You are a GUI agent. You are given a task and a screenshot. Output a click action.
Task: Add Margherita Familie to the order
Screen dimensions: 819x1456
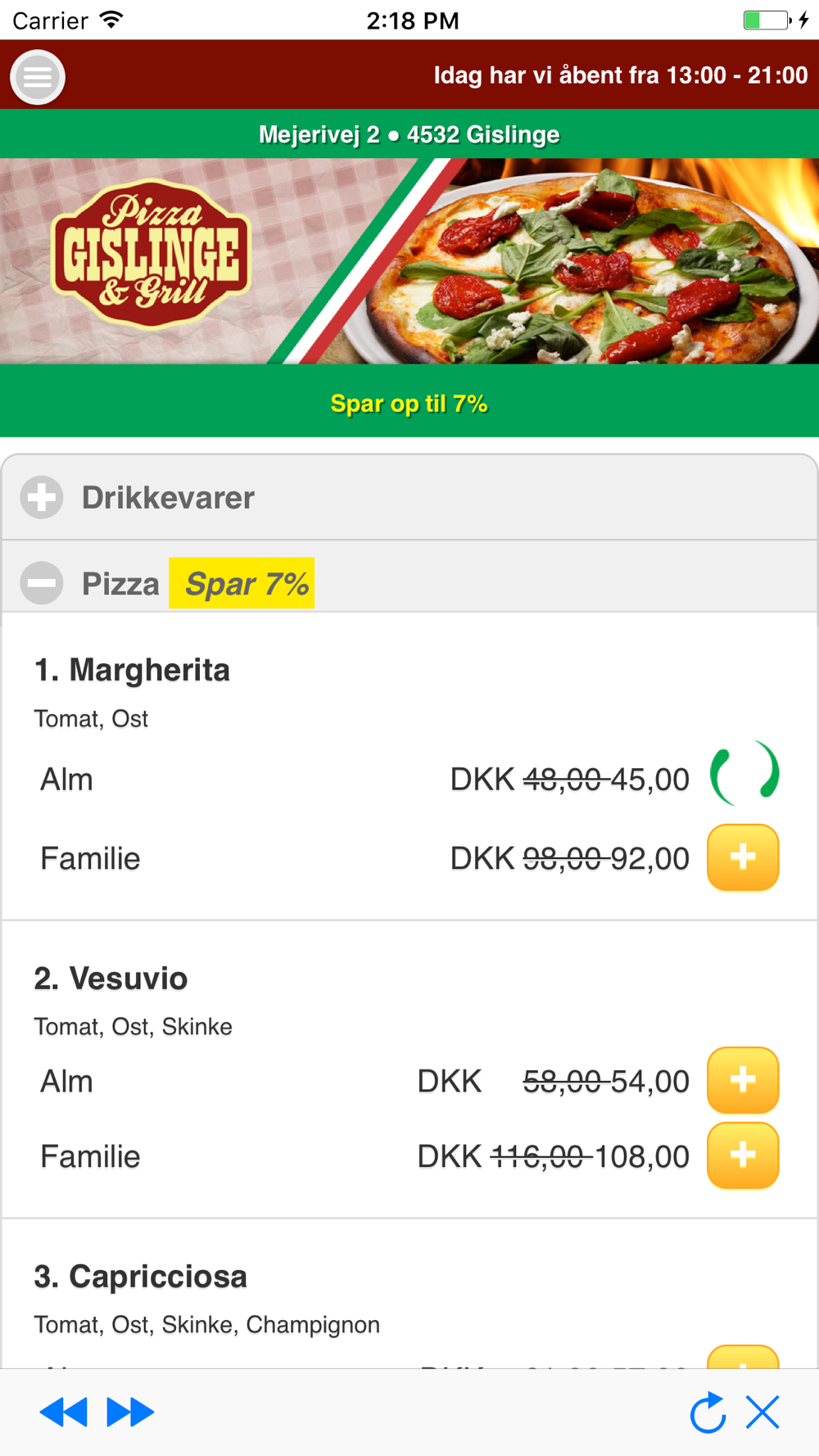coord(743,857)
